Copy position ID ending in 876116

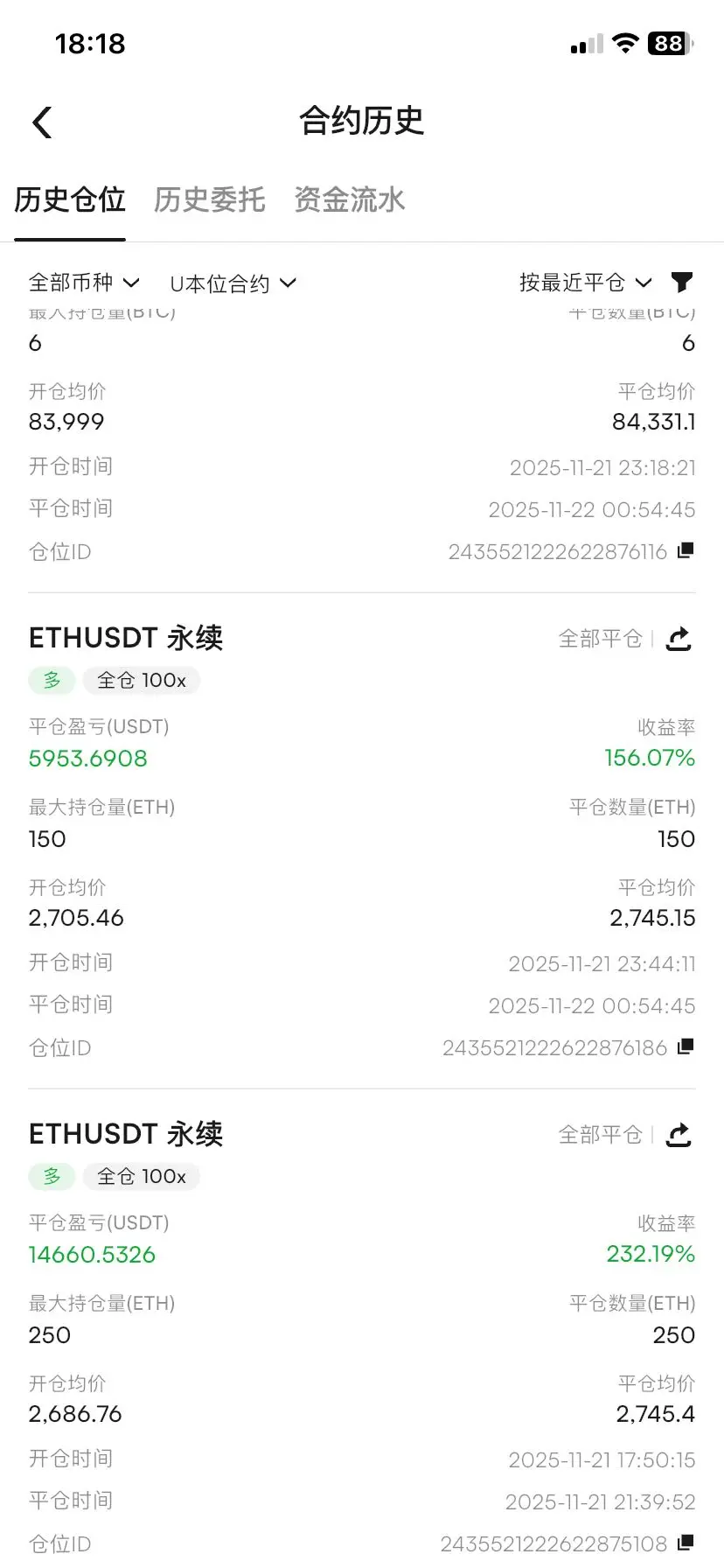tap(686, 550)
